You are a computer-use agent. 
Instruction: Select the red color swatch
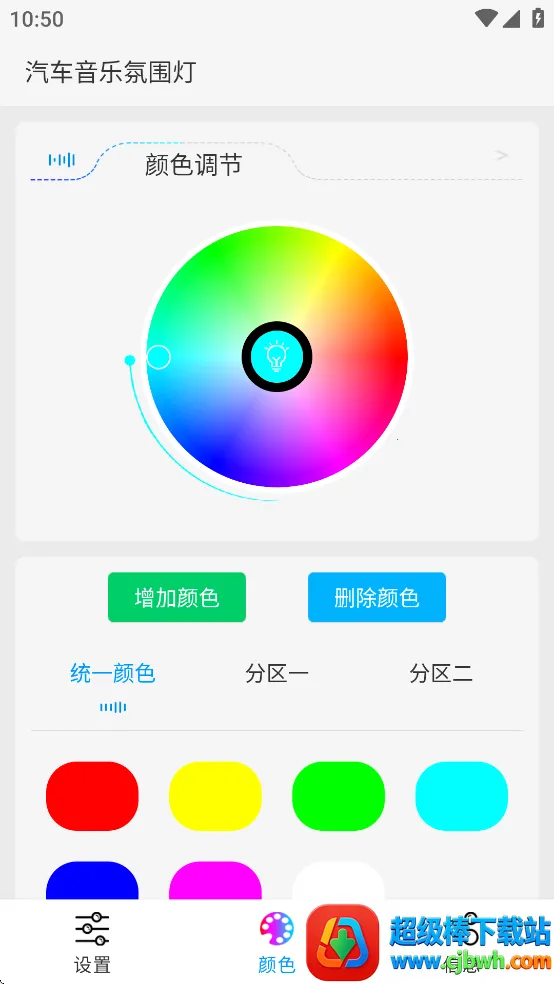point(92,796)
